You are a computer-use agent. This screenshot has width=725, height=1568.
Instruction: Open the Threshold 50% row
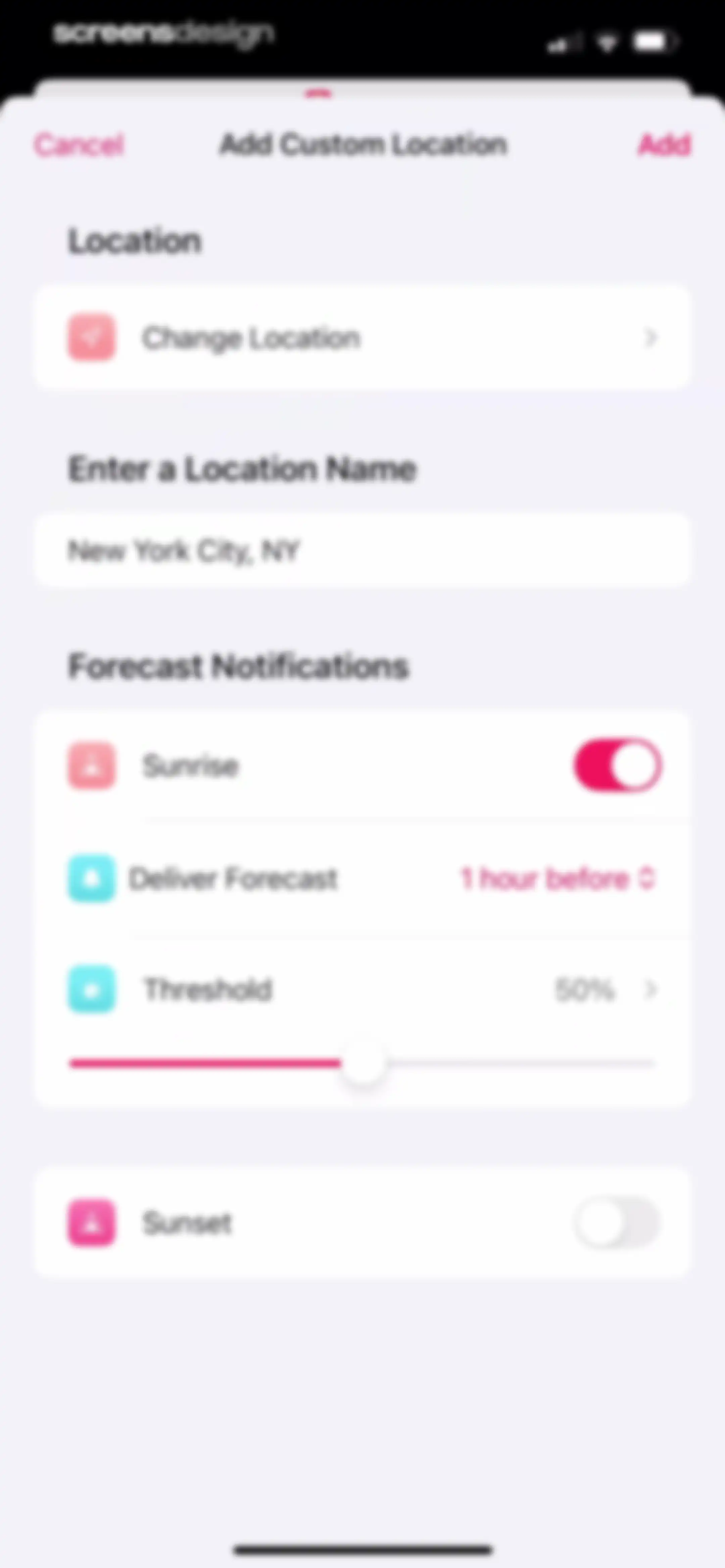(362, 990)
